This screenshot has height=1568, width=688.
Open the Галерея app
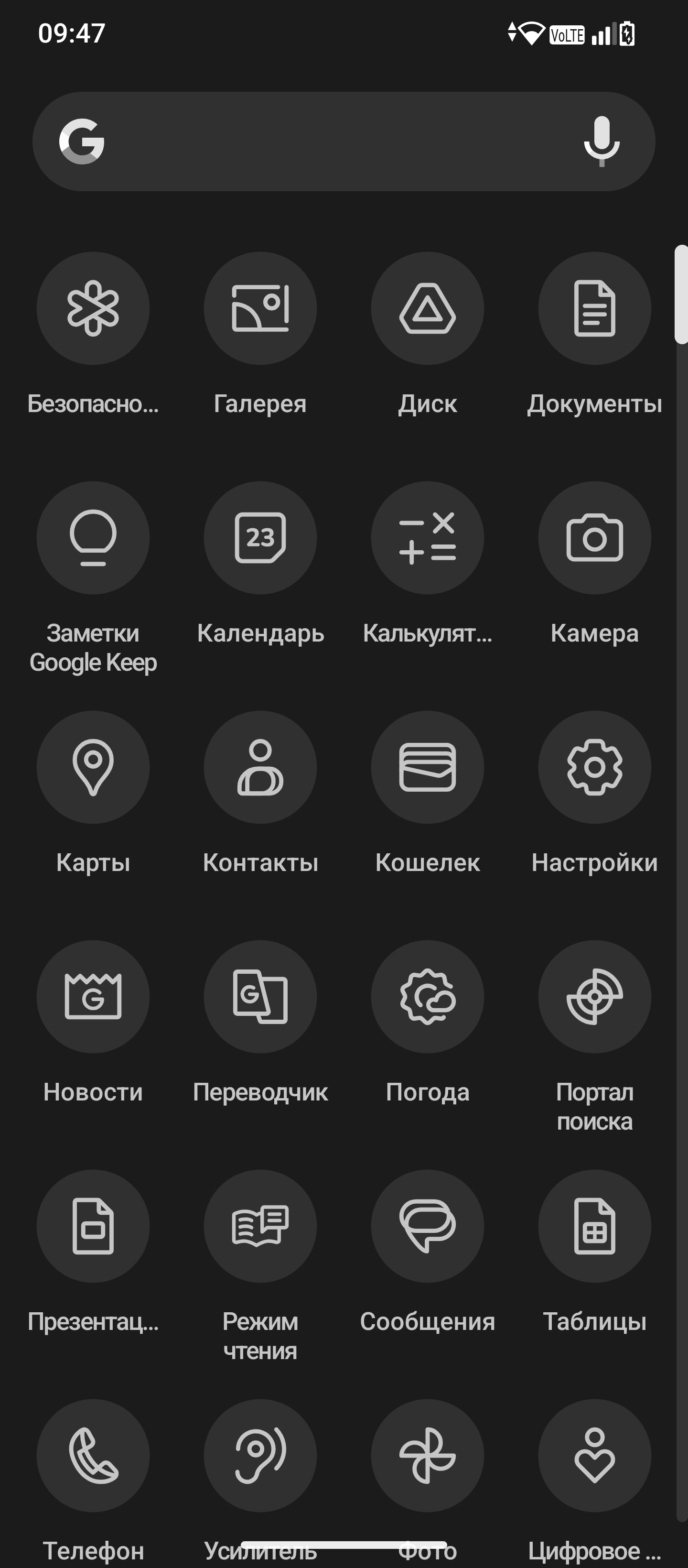click(x=260, y=309)
